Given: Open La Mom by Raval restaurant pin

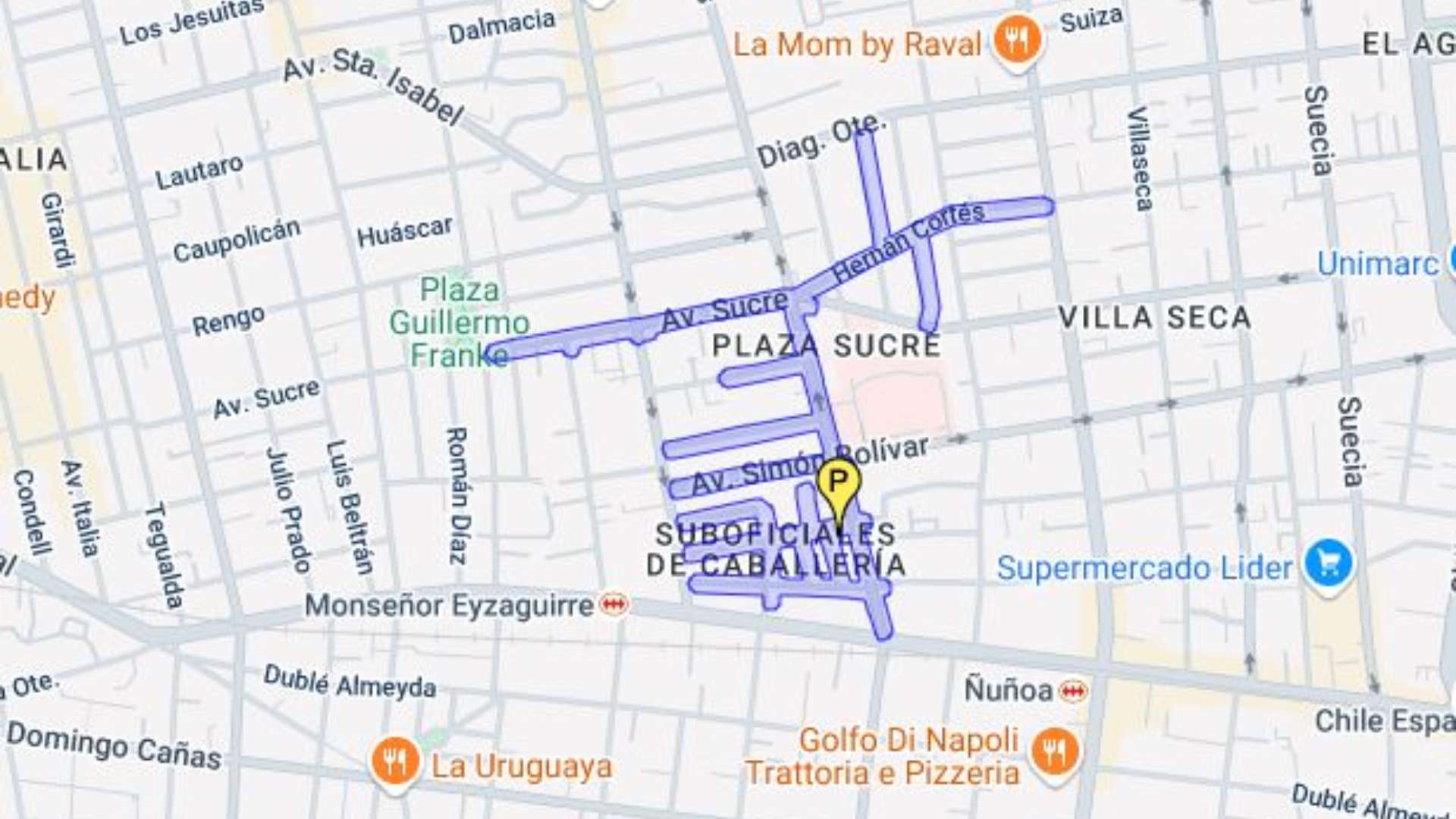Looking at the screenshot, I should (1016, 39).
